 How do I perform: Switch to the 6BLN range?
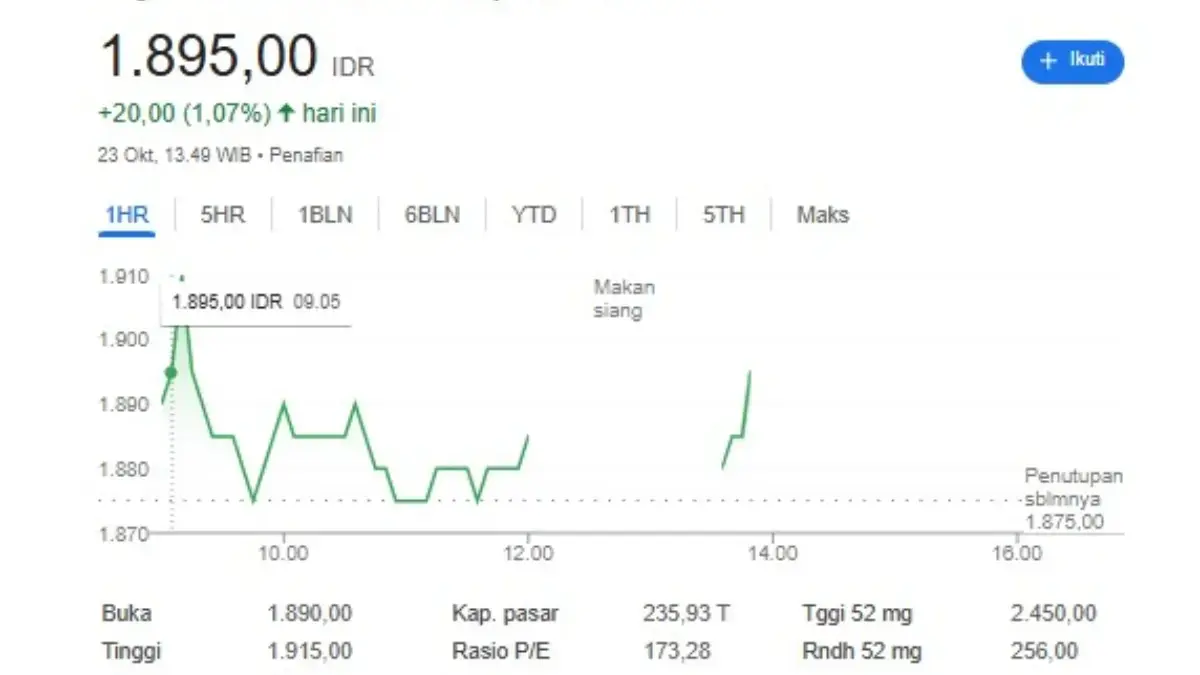(x=432, y=214)
